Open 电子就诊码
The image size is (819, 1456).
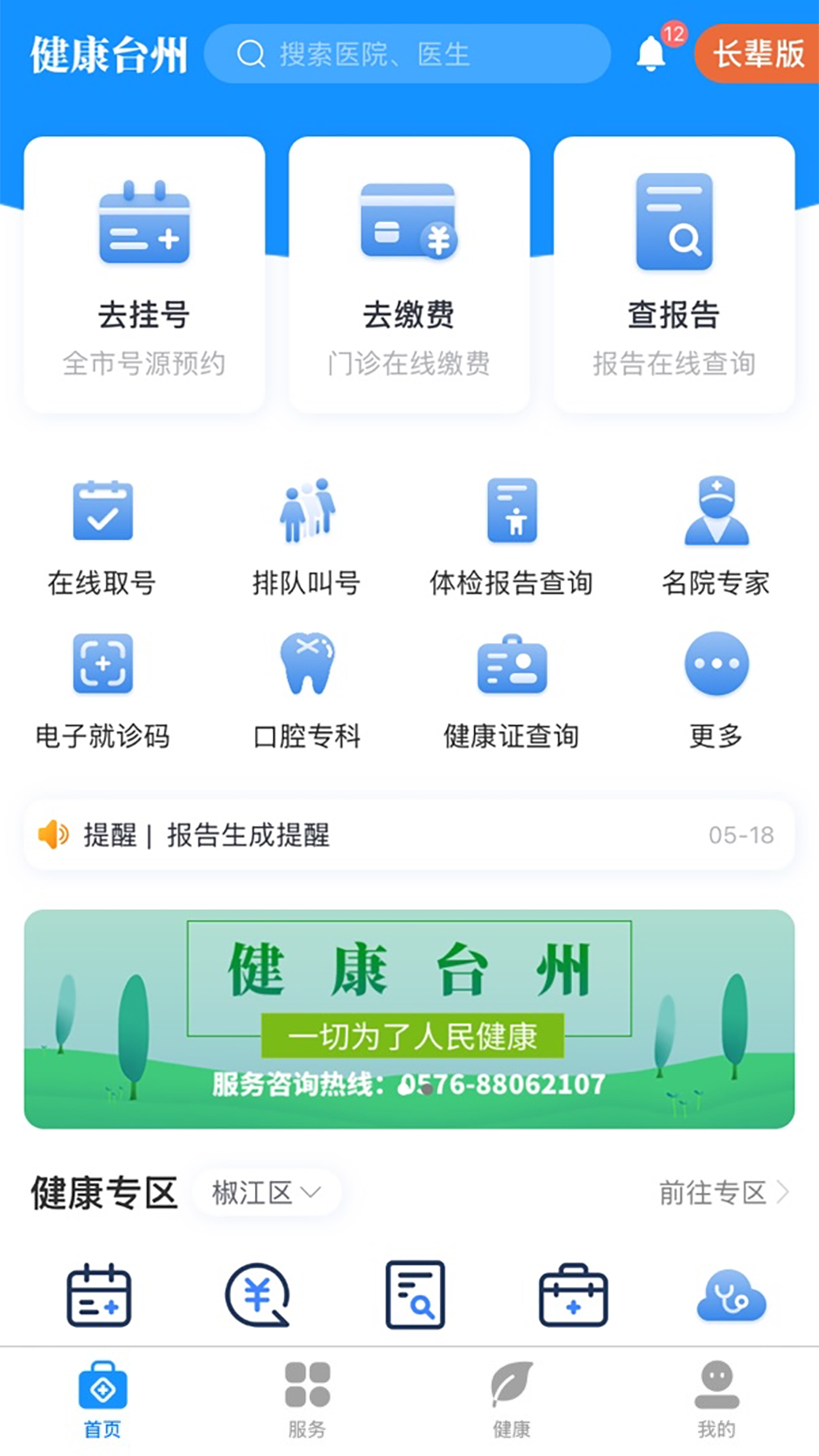(102, 690)
